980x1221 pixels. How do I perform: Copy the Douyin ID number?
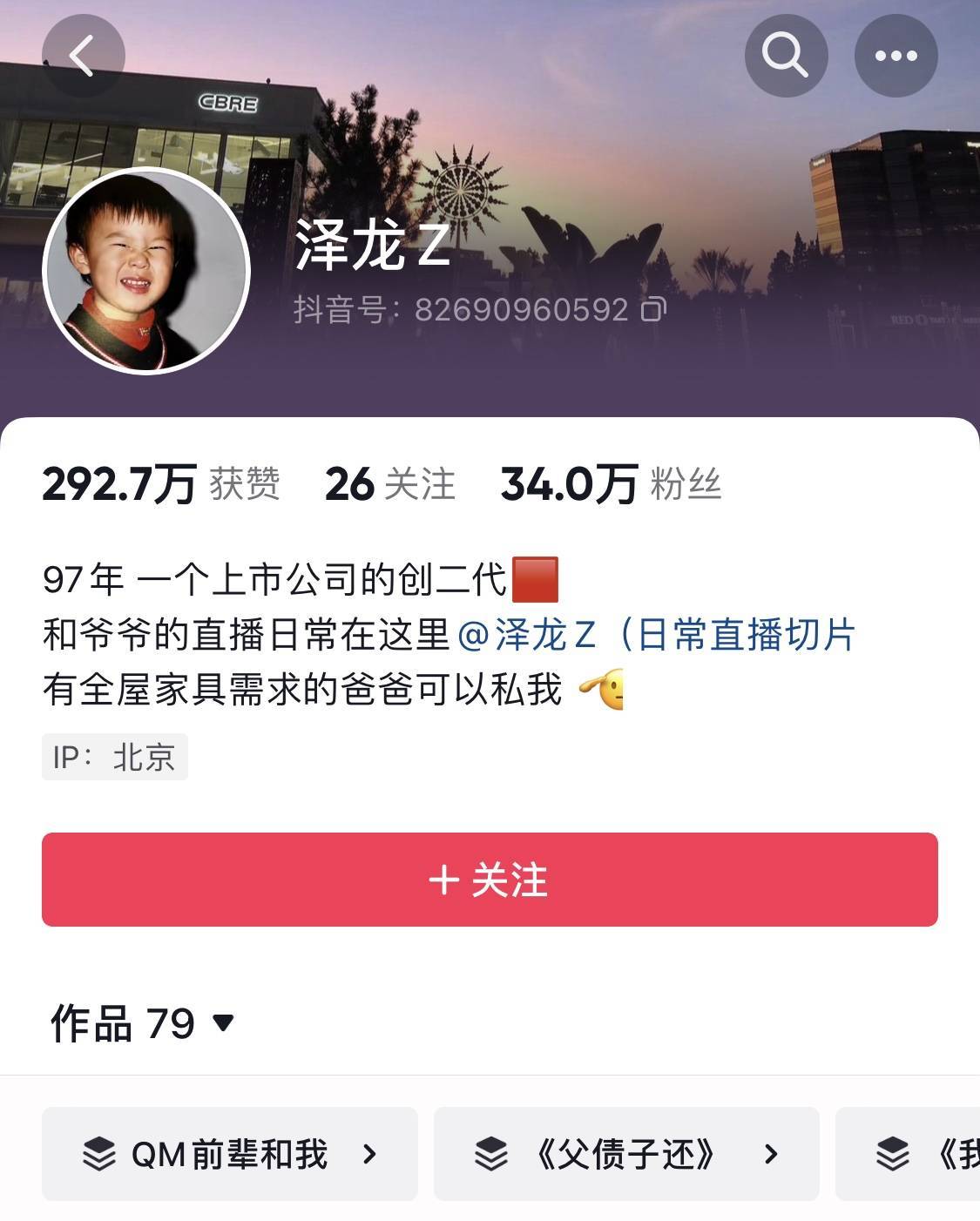coord(654,309)
